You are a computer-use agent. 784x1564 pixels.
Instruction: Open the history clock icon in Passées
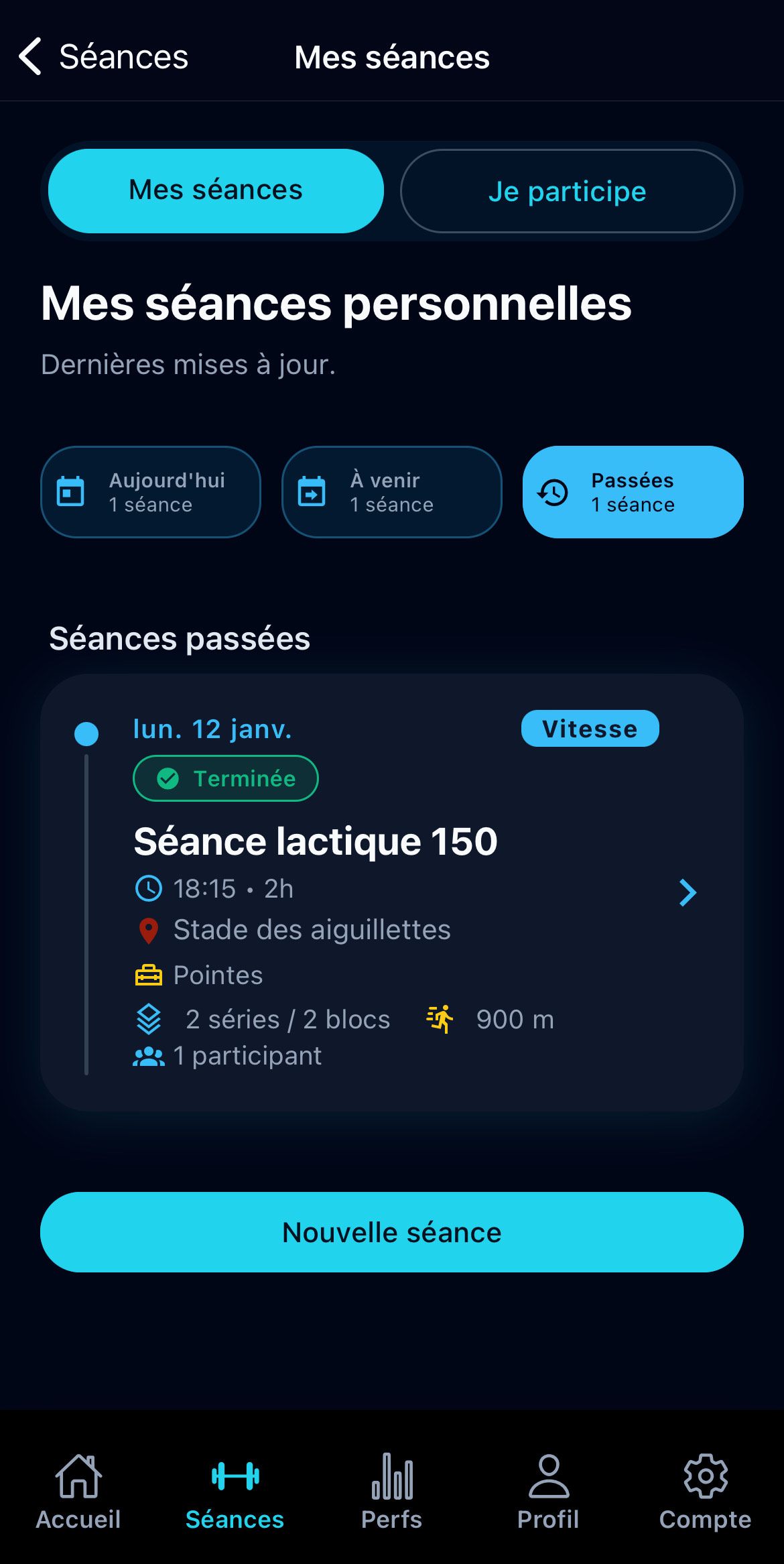[551, 491]
